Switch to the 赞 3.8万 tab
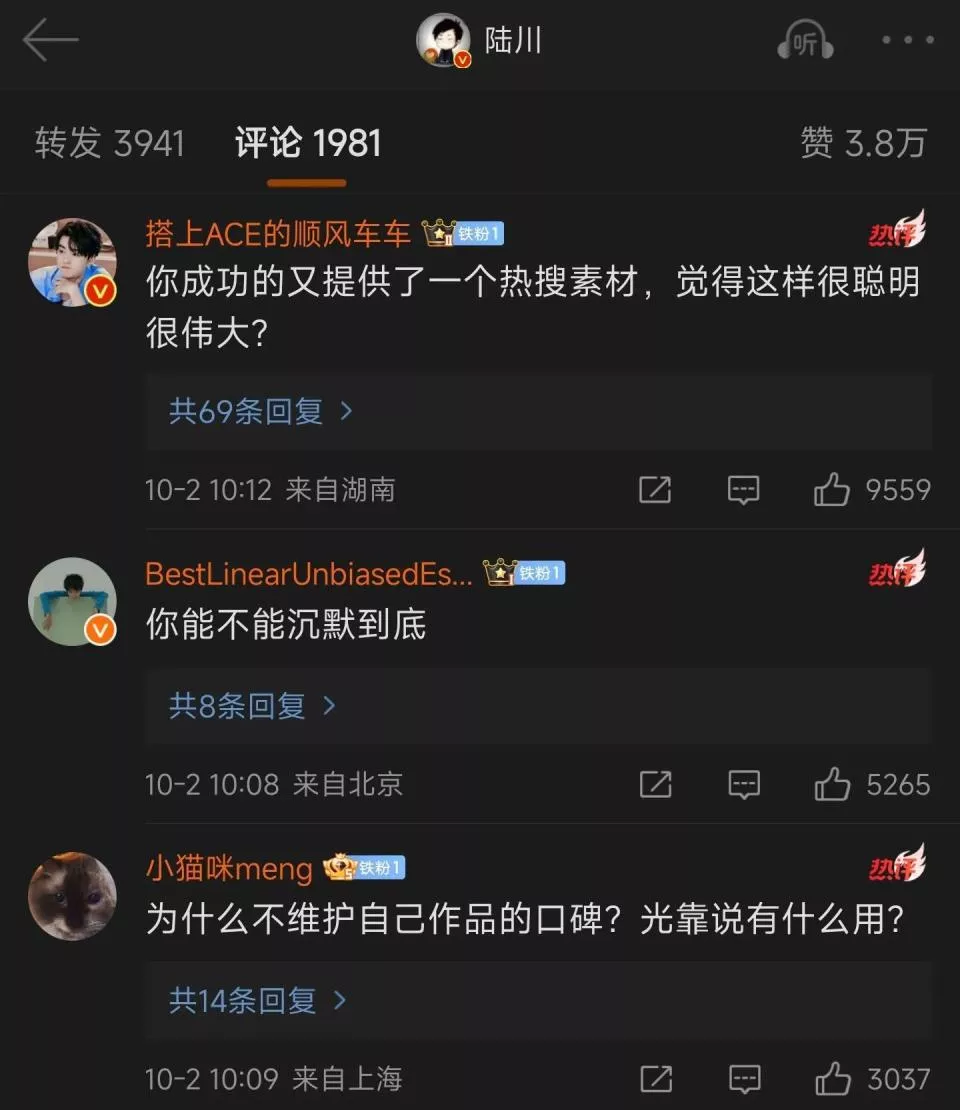Screen dimensions: 960x1110 pos(863,143)
